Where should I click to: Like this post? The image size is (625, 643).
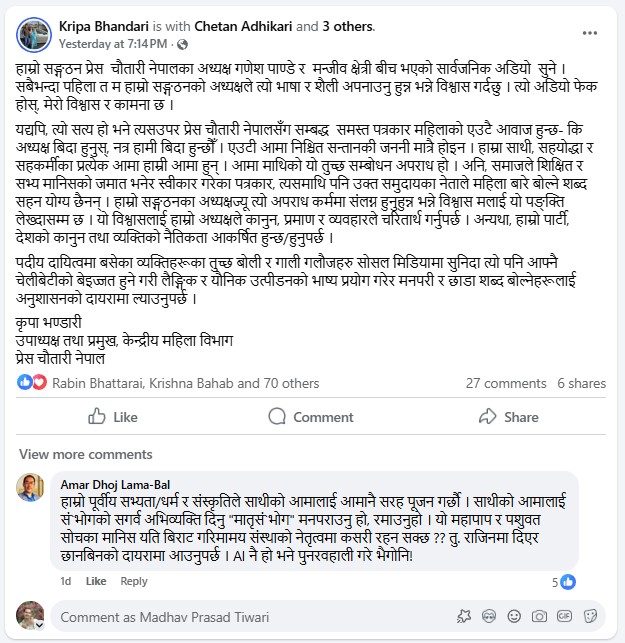(x=112, y=417)
